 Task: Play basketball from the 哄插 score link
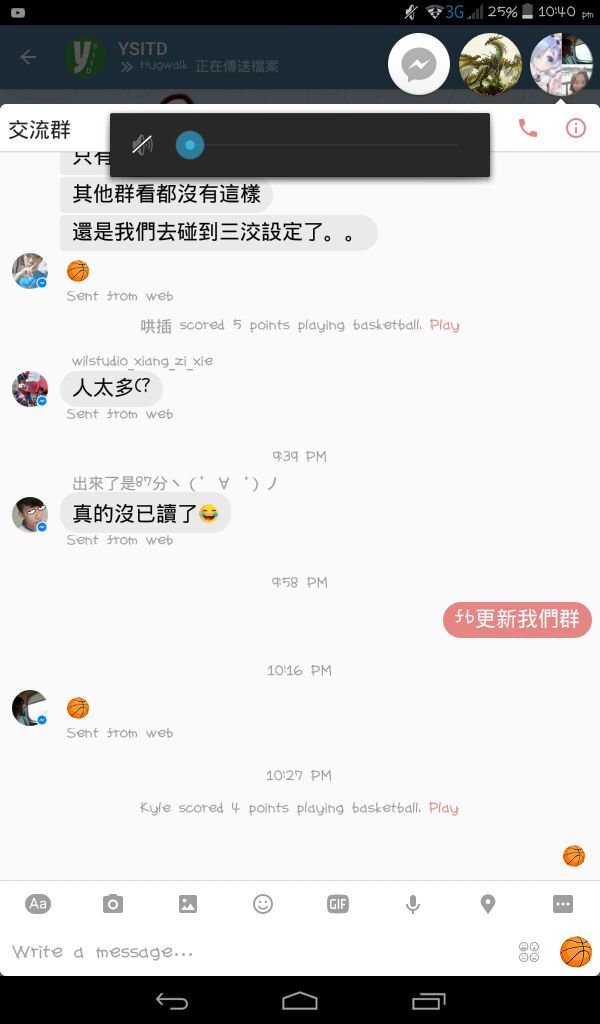pos(444,325)
